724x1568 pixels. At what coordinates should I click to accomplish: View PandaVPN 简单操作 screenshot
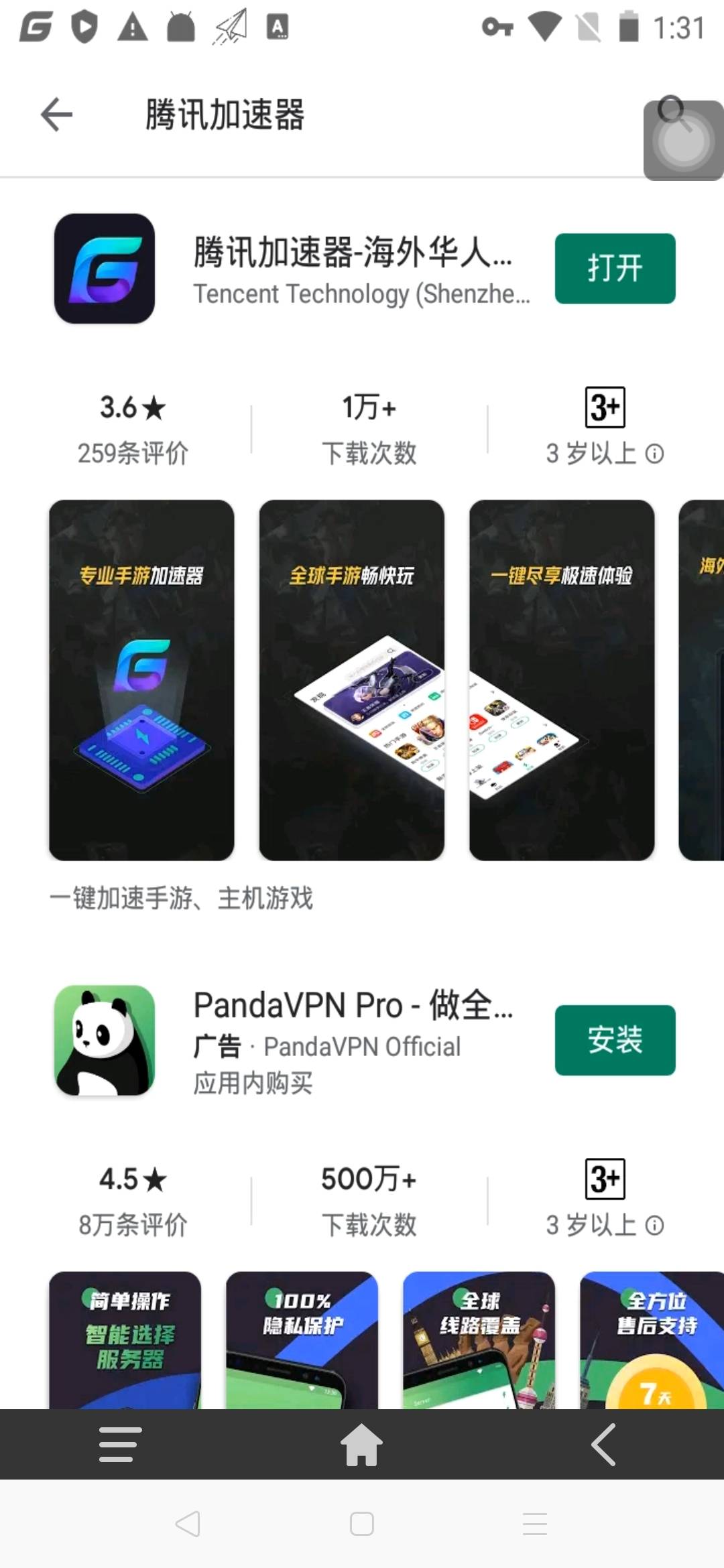[x=125, y=1340]
